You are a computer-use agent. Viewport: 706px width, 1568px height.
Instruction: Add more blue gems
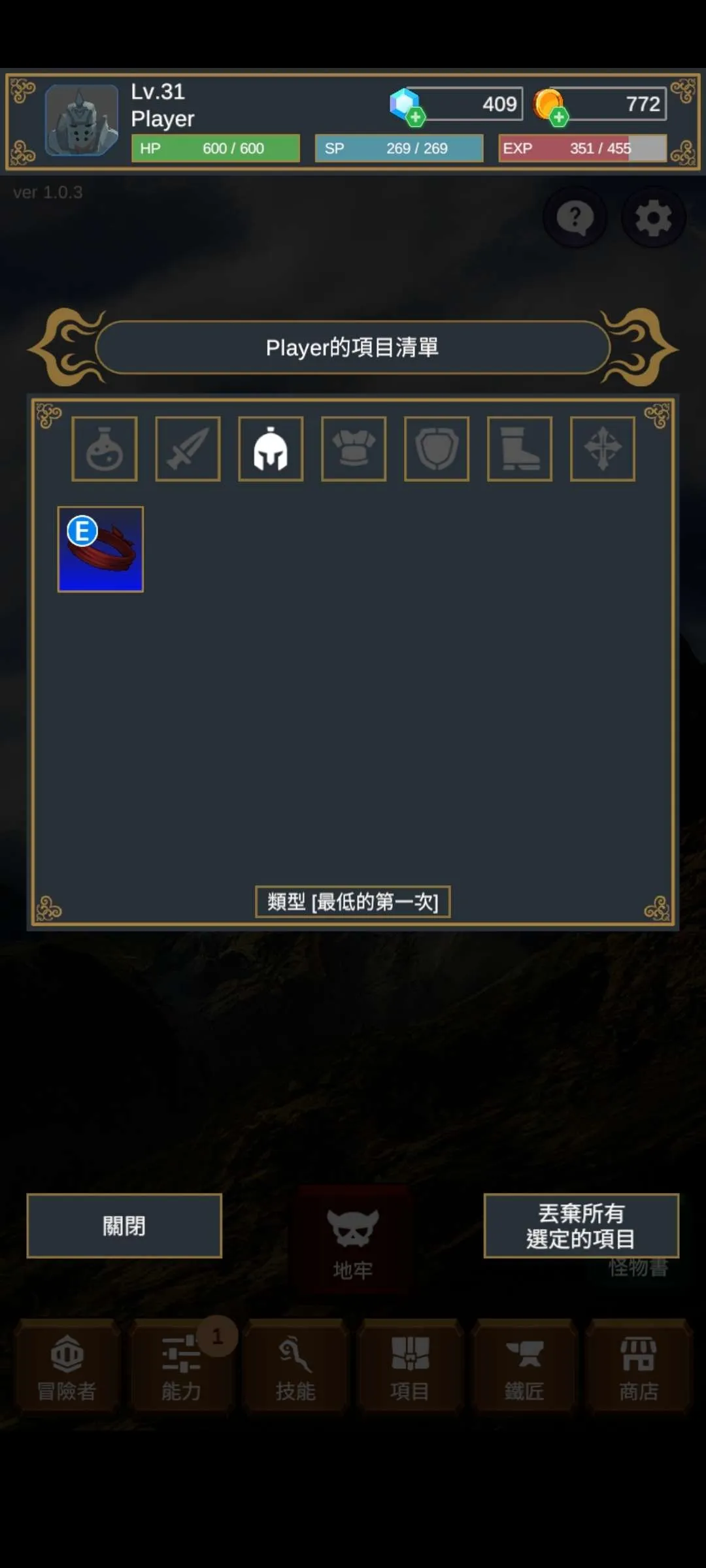(x=415, y=118)
